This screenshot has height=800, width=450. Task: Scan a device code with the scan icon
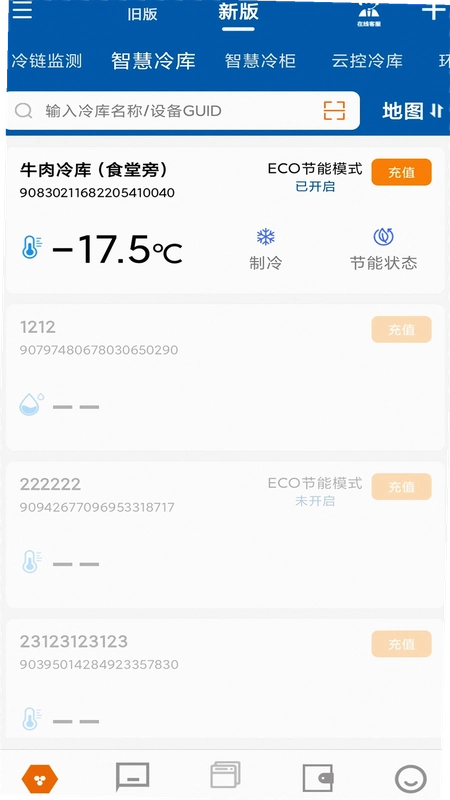[x=334, y=110]
